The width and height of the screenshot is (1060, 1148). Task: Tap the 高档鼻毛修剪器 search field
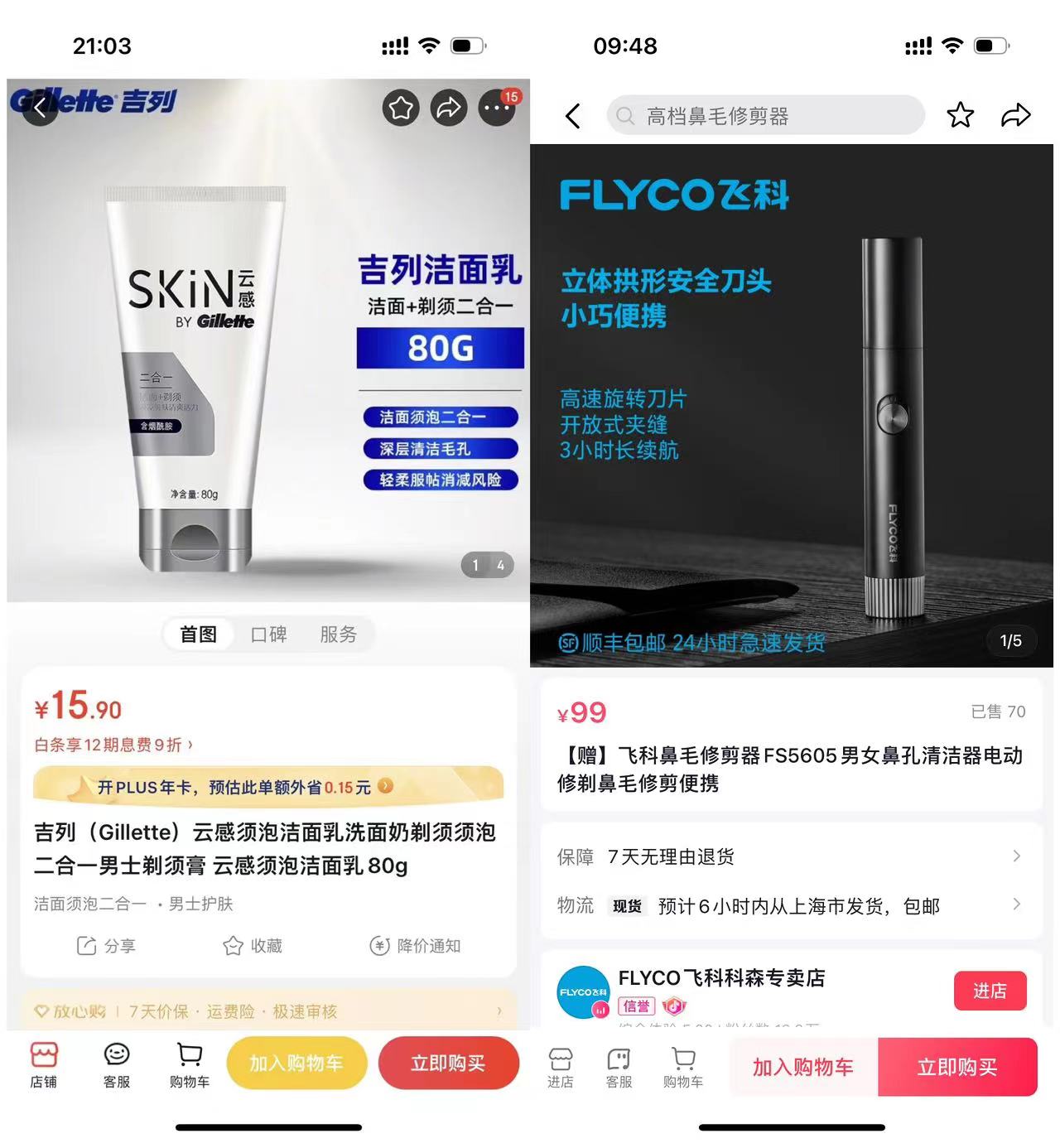(x=765, y=116)
